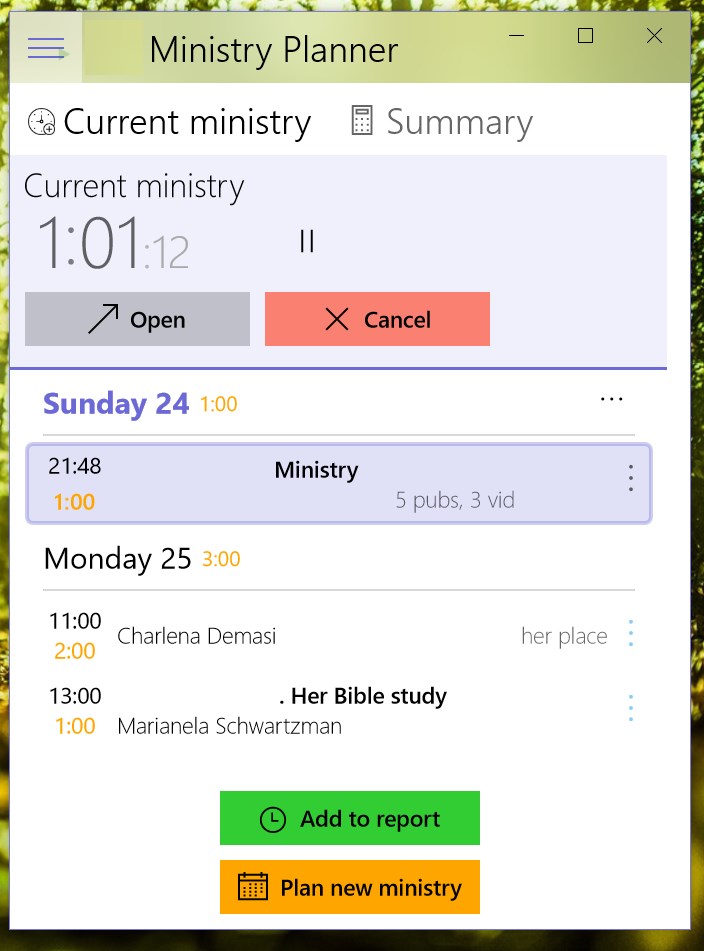704x951 pixels.
Task: Cancel the current ministry timer
Action: 377,319
